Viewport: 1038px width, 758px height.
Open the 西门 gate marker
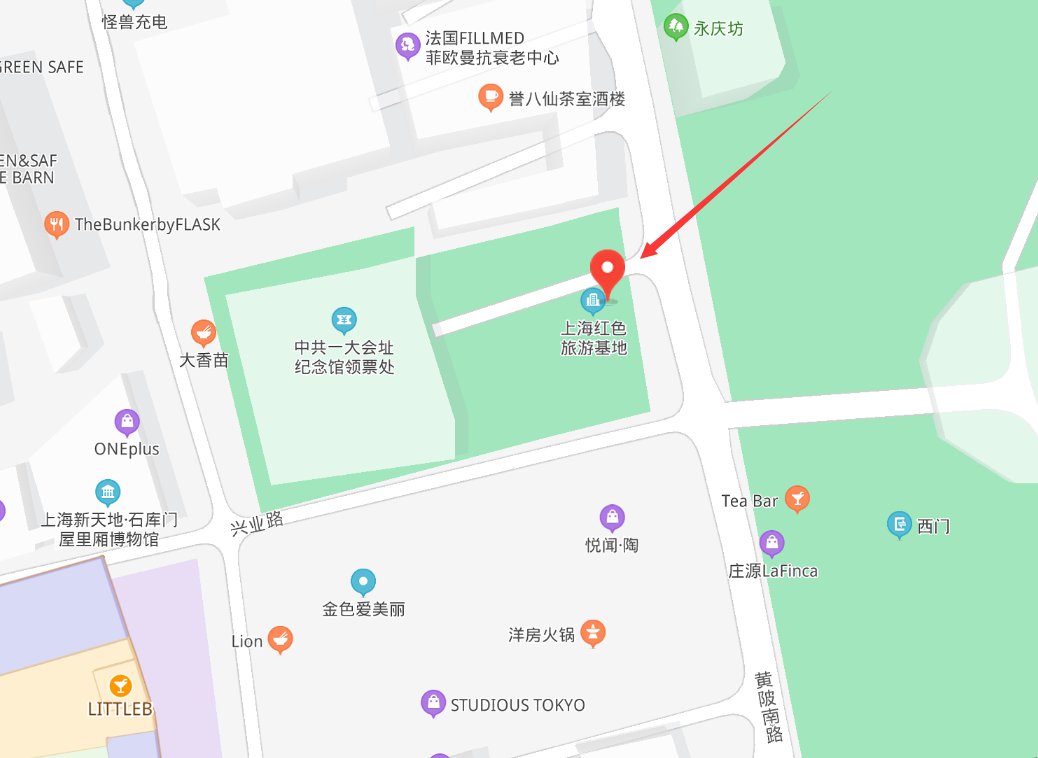(899, 524)
